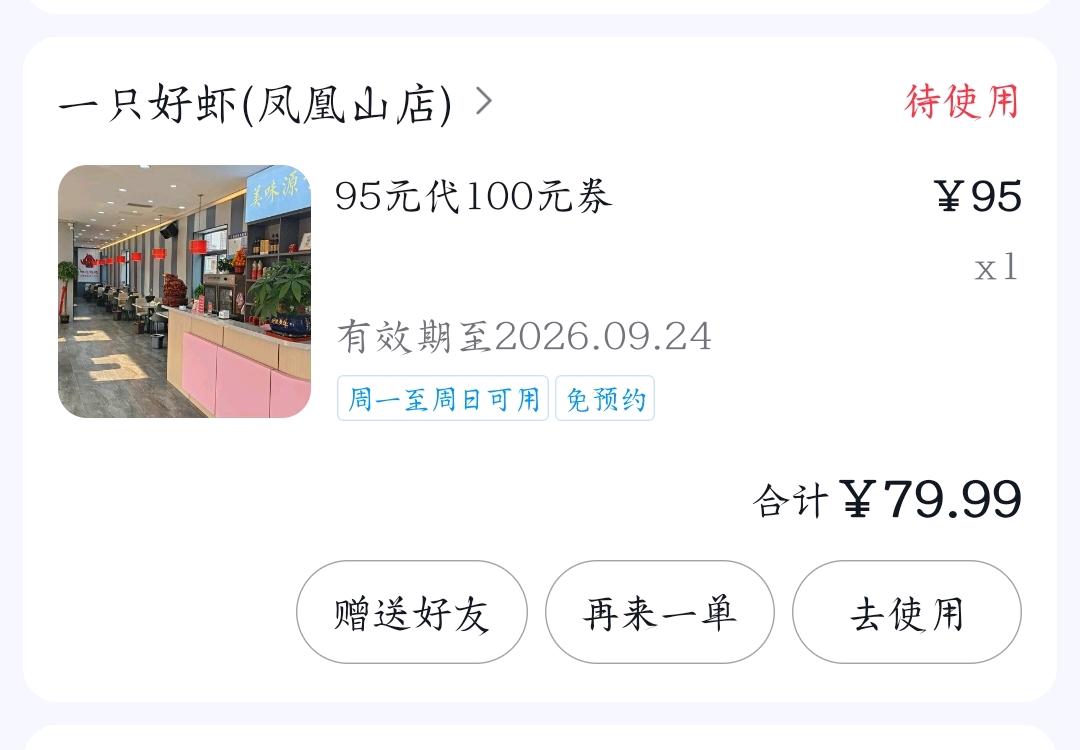Tap 去使用 to redeem the voucher
The image size is (1080, 750).
pyautogui.click(x=906, y=612)
